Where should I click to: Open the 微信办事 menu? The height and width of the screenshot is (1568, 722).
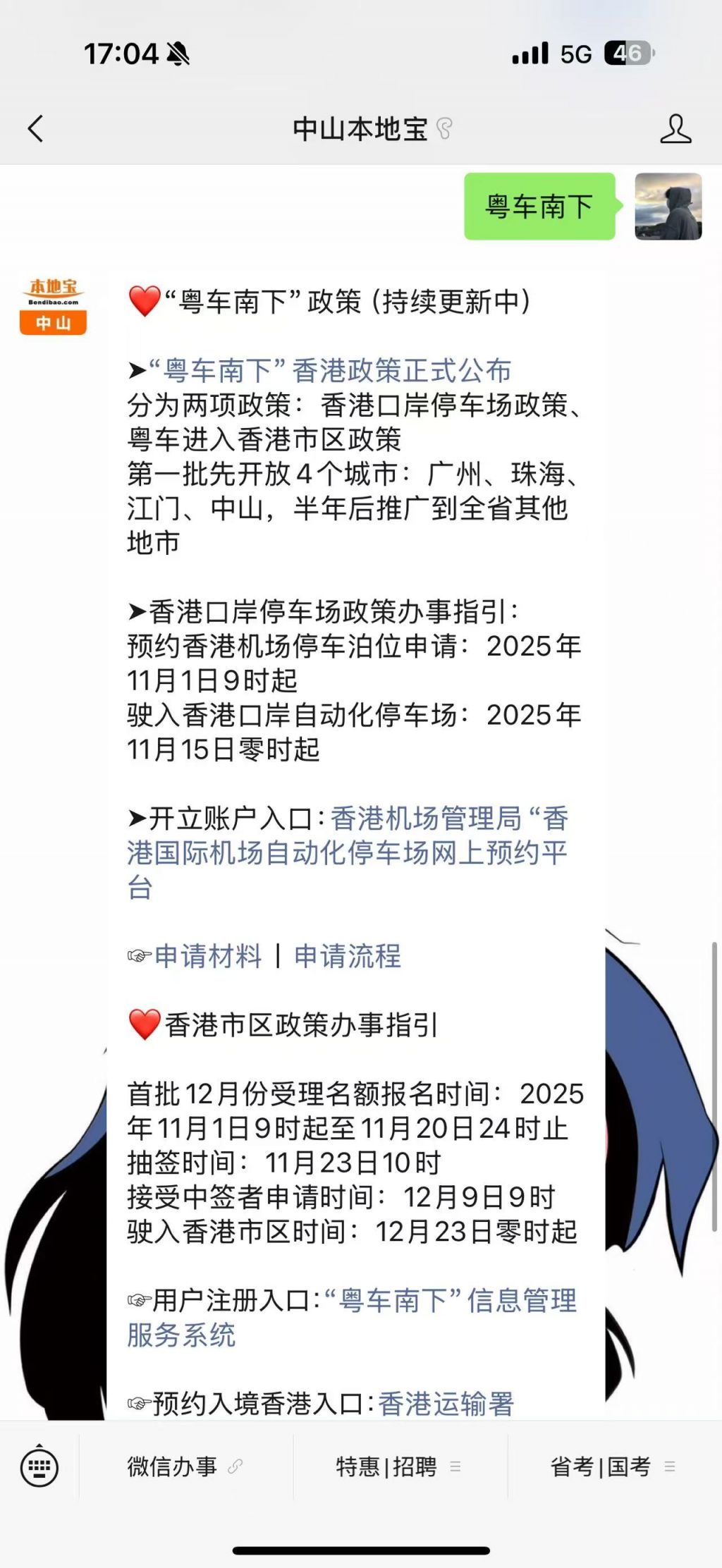point(185,1467)
